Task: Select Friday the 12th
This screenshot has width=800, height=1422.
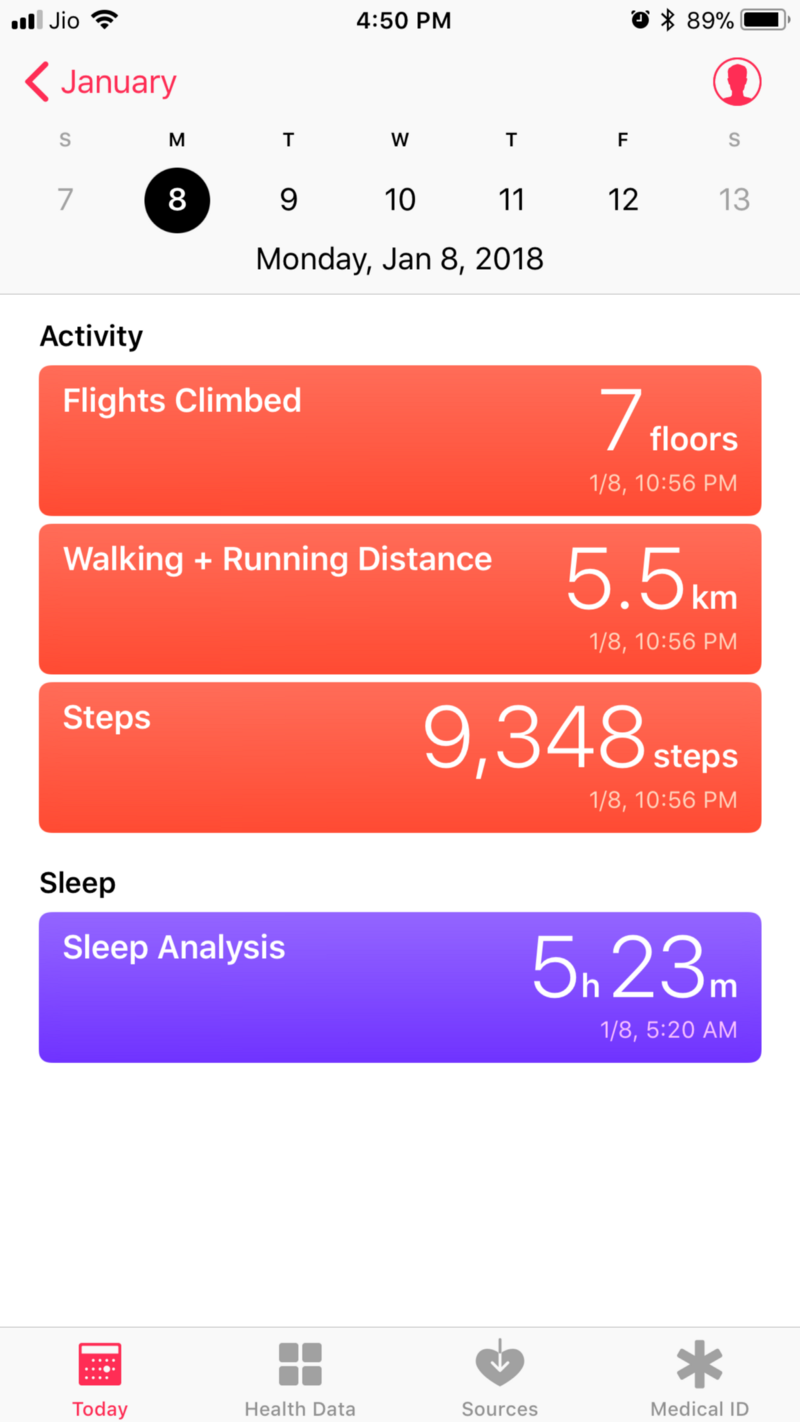Action: click(623, 200)
